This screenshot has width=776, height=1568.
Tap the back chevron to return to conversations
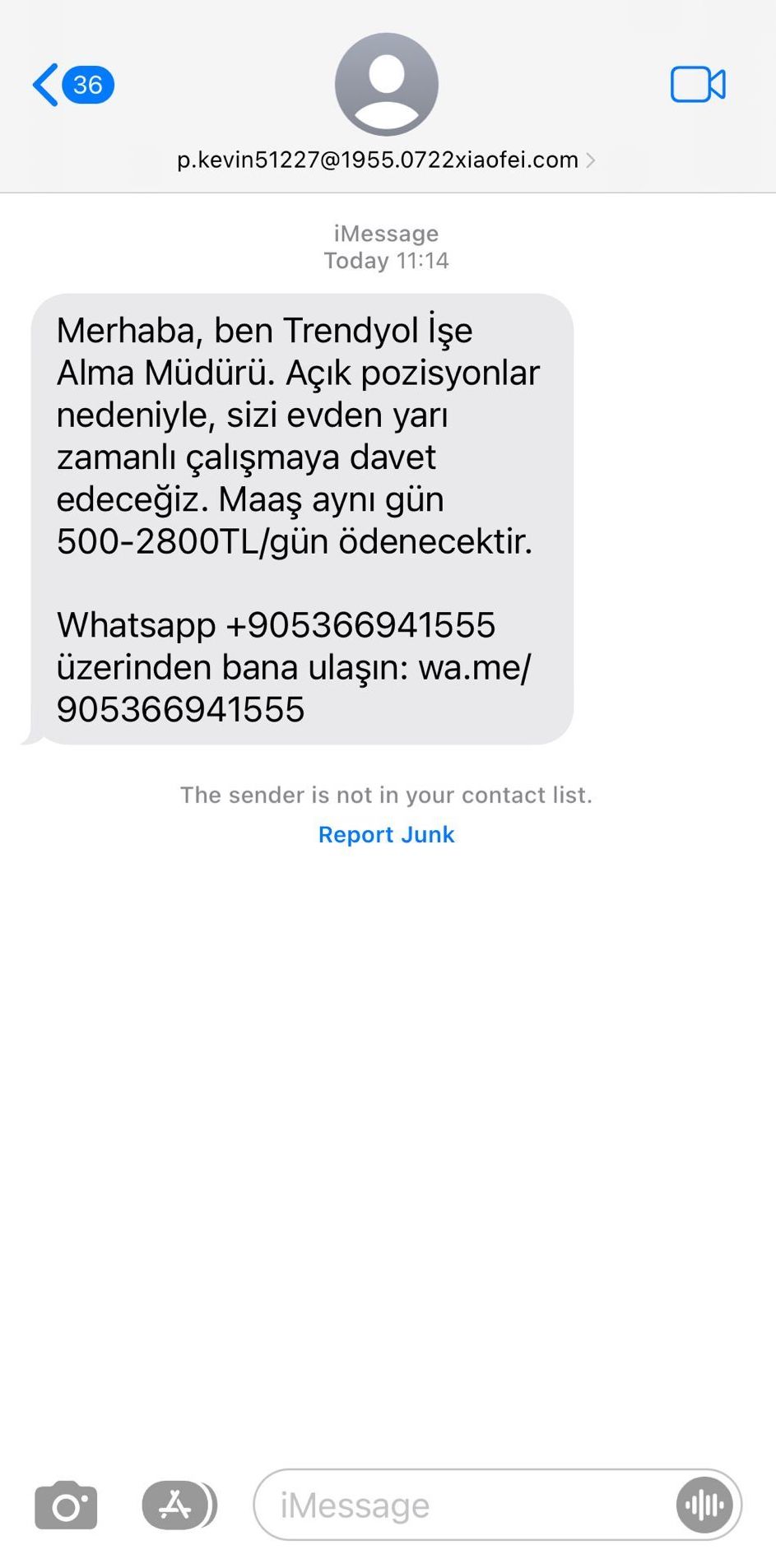coord(45,84)
